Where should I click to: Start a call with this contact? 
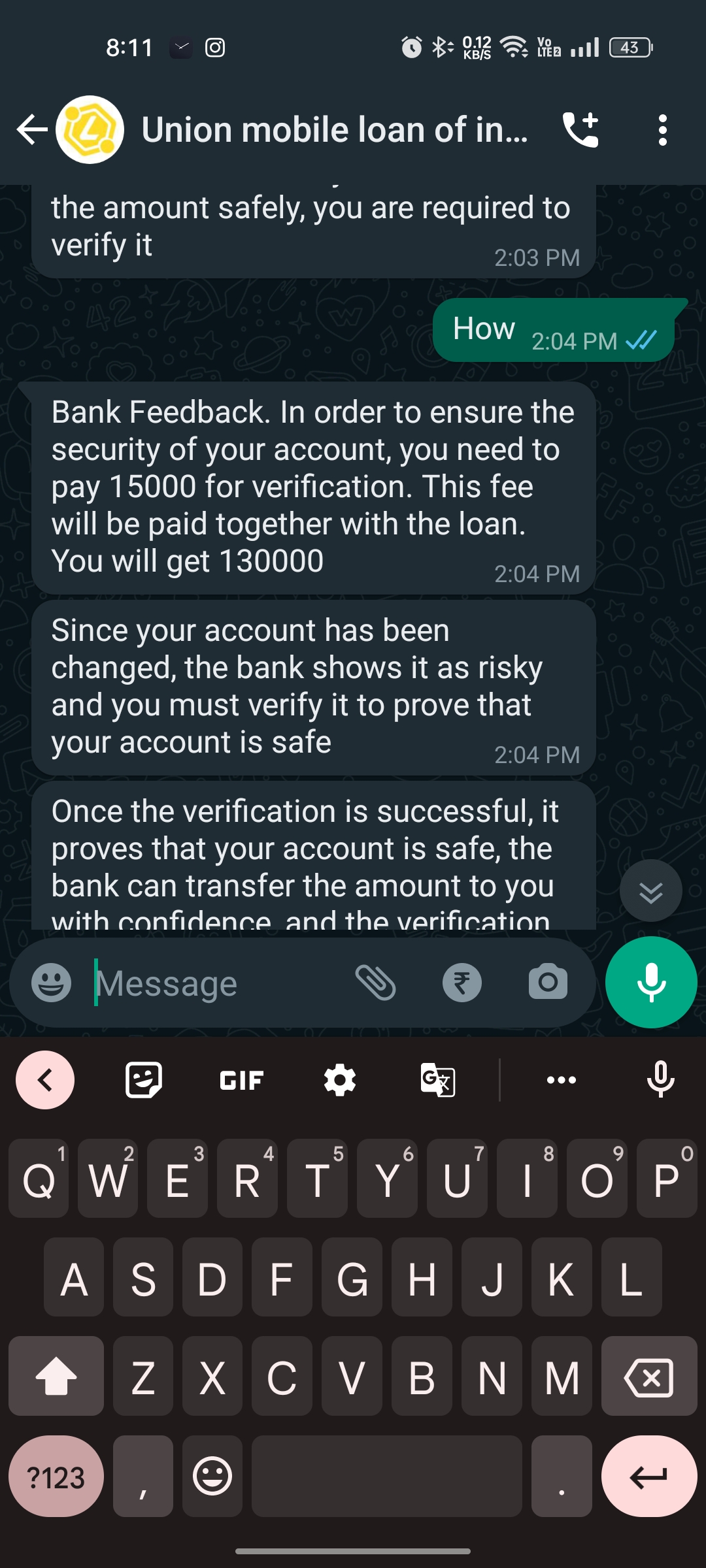pos(580,129)
